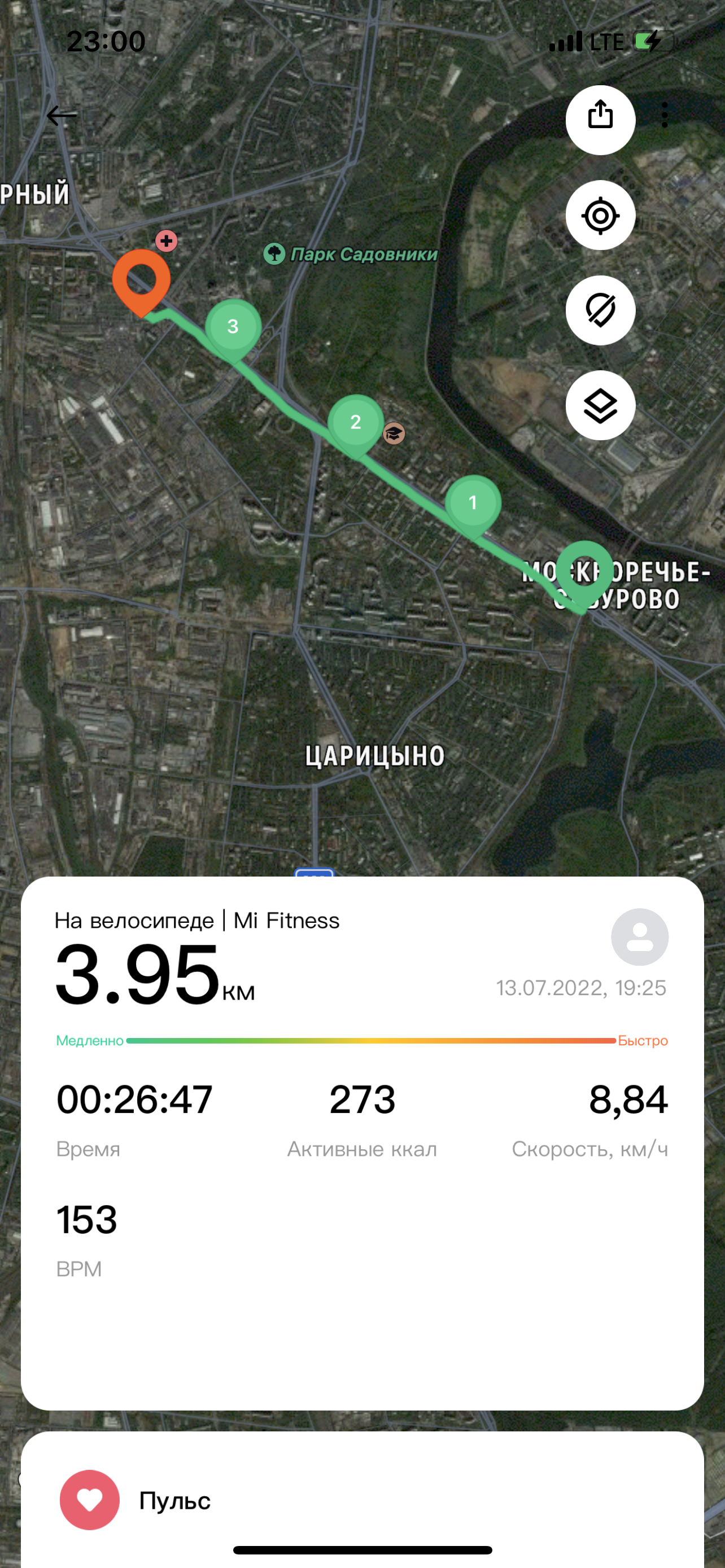725x1568 pixels.
Task: Share this cycling workout
Action: coord(600,119)
